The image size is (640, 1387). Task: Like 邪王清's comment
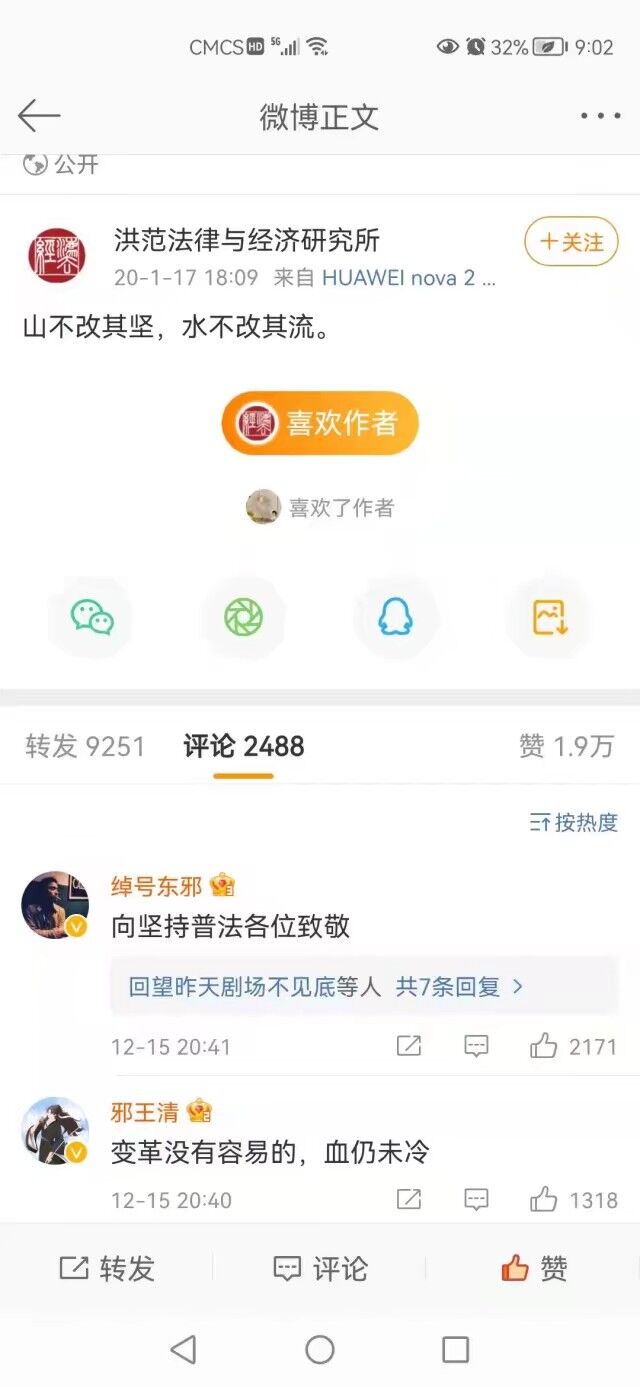coord(545,1200)
